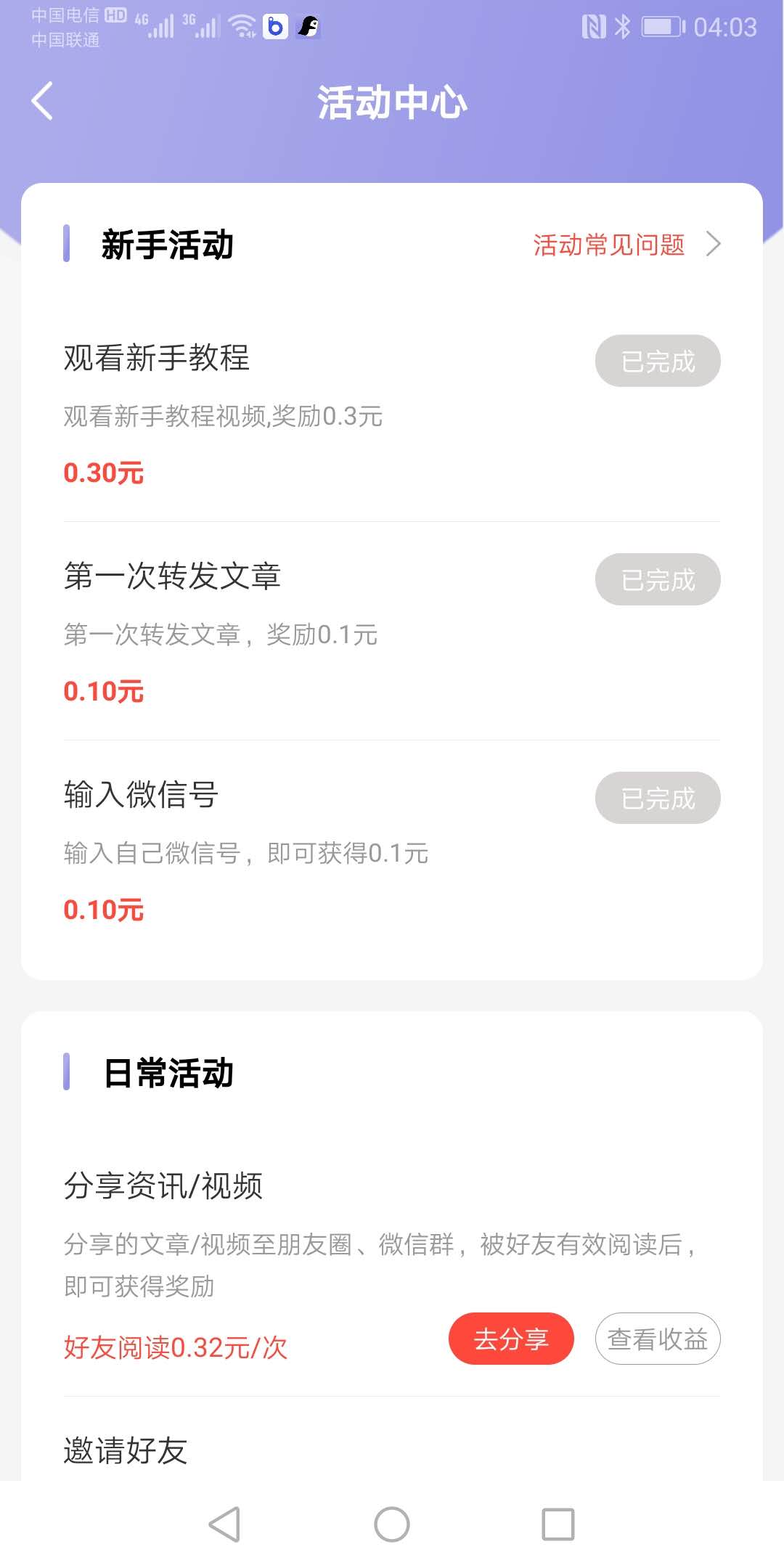Open 活动常见问题 link
The image size is (784, 1568).
(x=626, y=245)
